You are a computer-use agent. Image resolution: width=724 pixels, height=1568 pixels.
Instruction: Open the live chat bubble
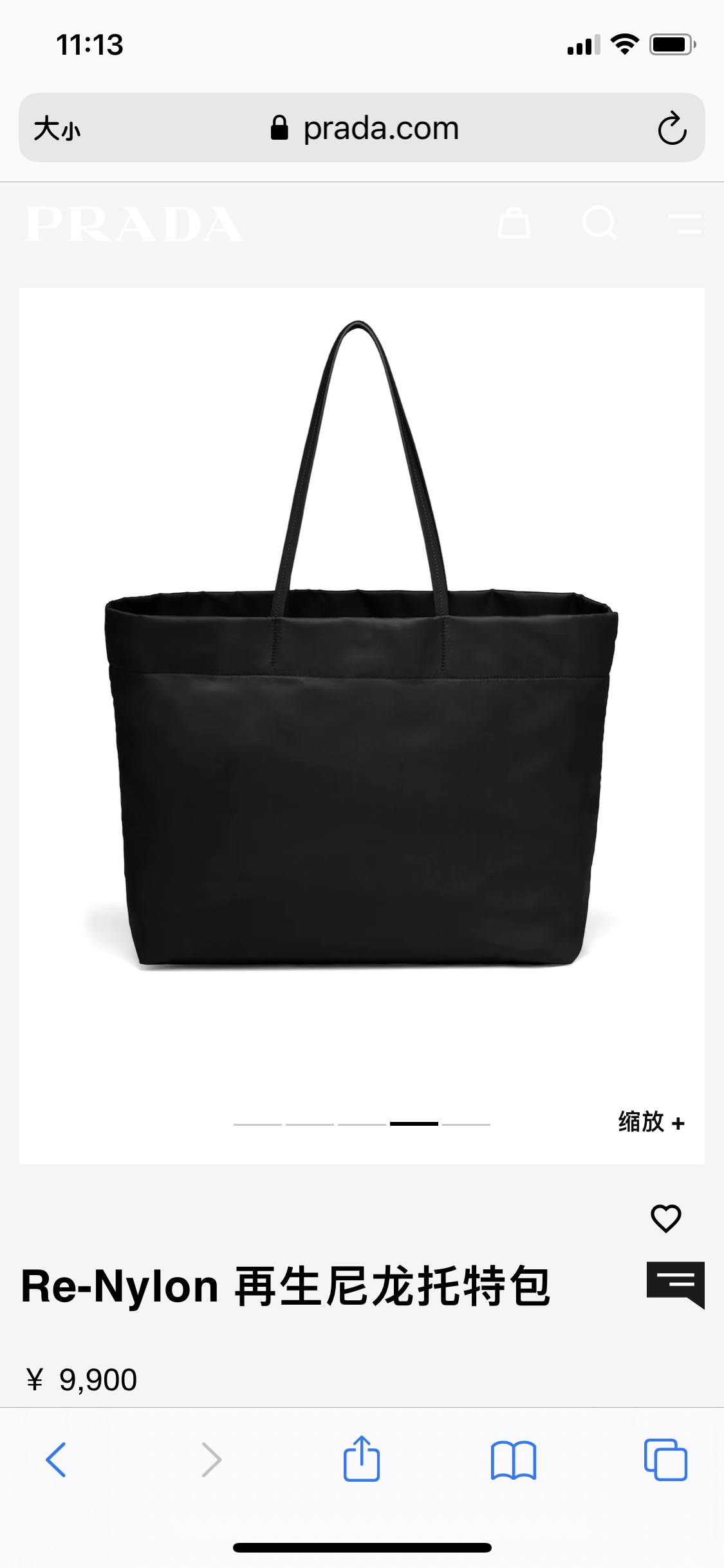[675, 1285]
